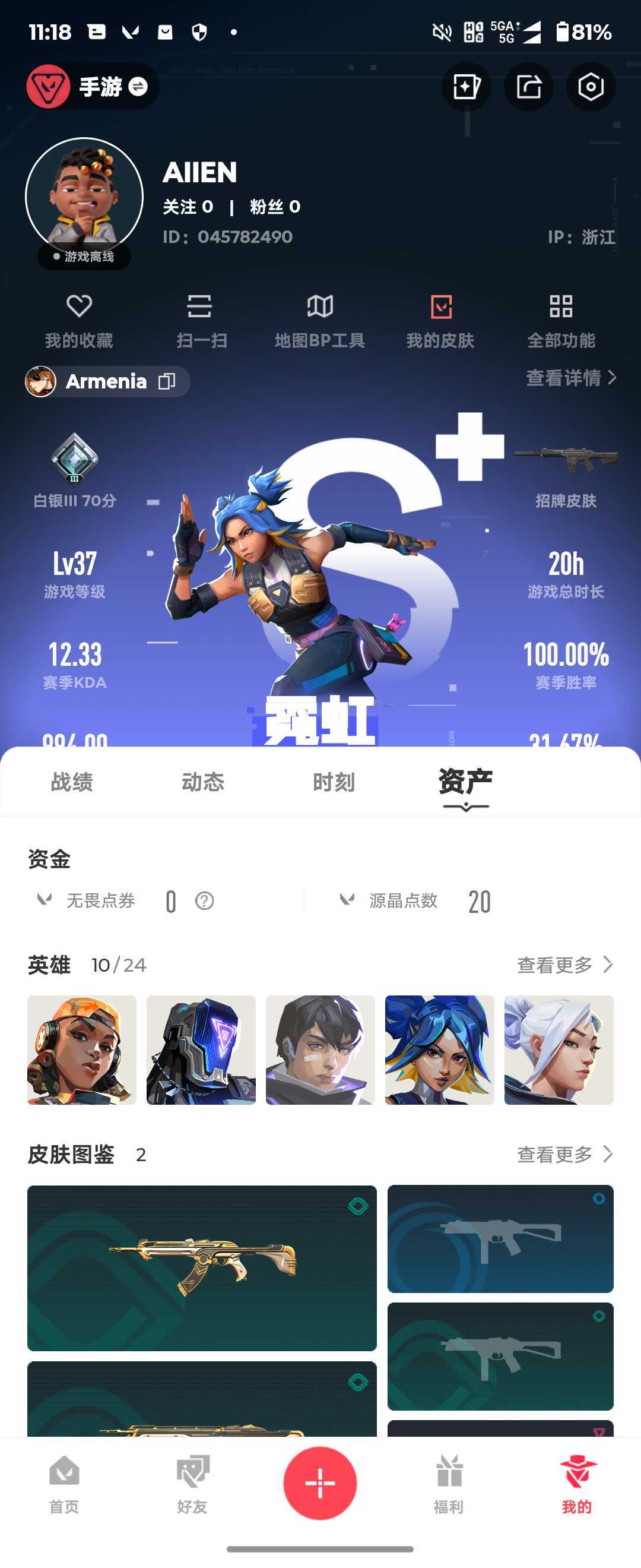Switch to the 时刻 tab

coord(334,782)
